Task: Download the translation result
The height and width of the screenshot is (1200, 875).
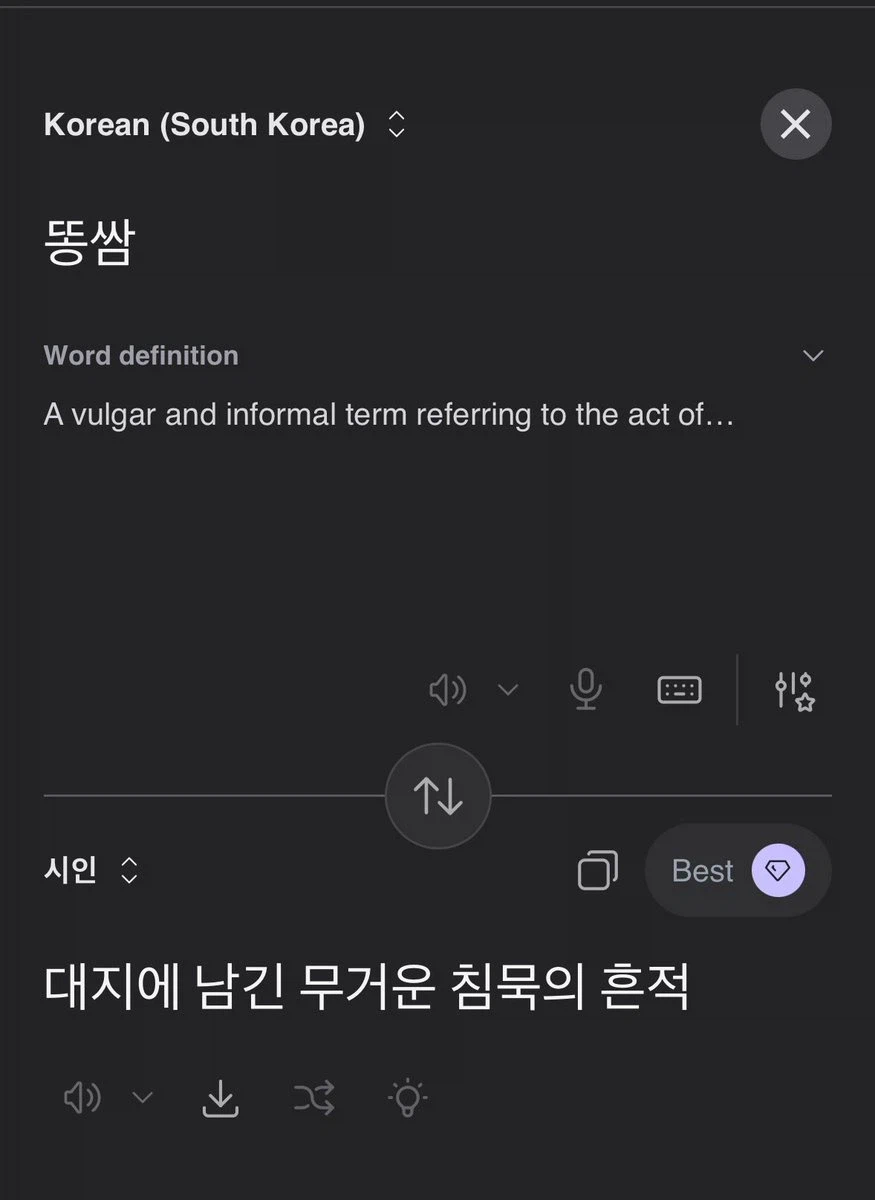Action: click(220, 1097)
